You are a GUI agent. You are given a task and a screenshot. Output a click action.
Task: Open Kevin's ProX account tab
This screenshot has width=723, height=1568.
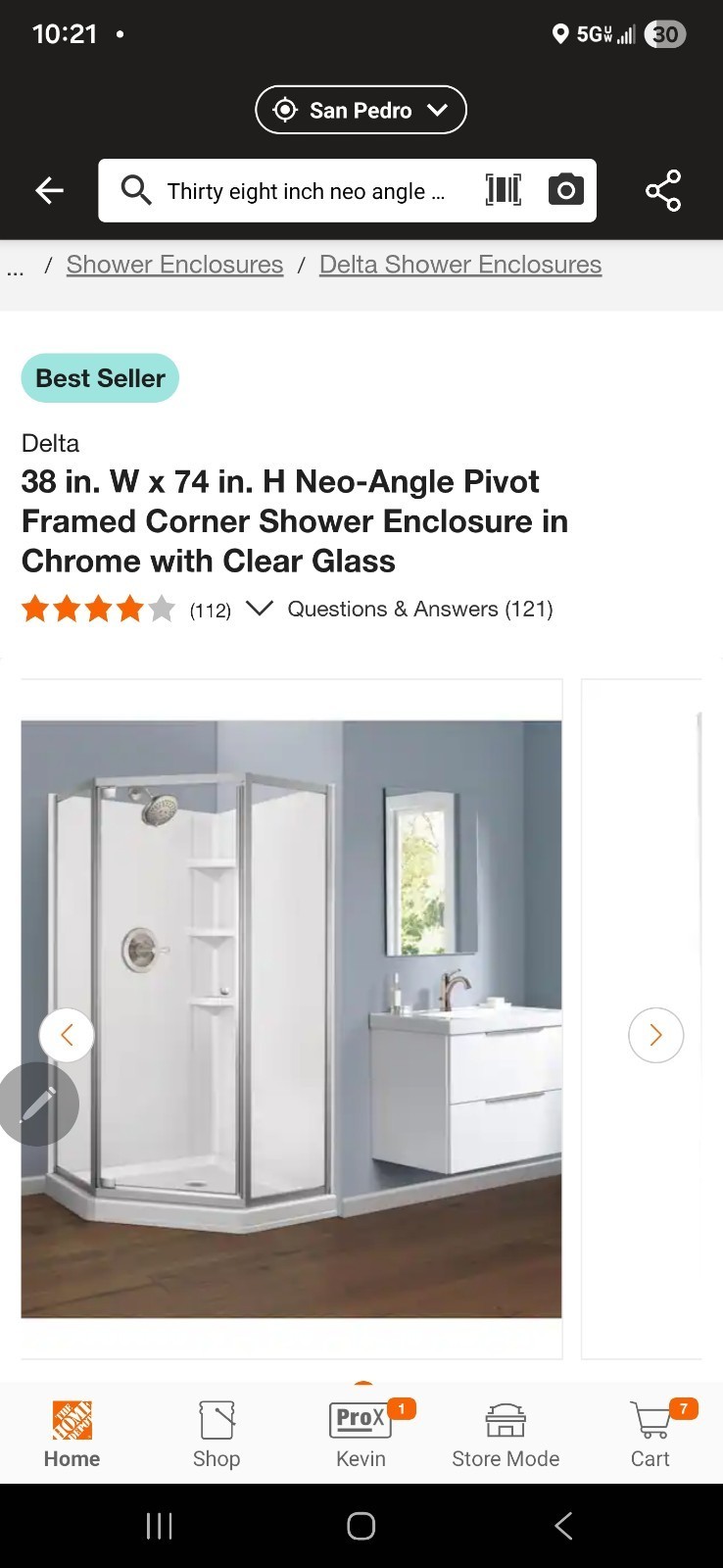(361, 1435)
